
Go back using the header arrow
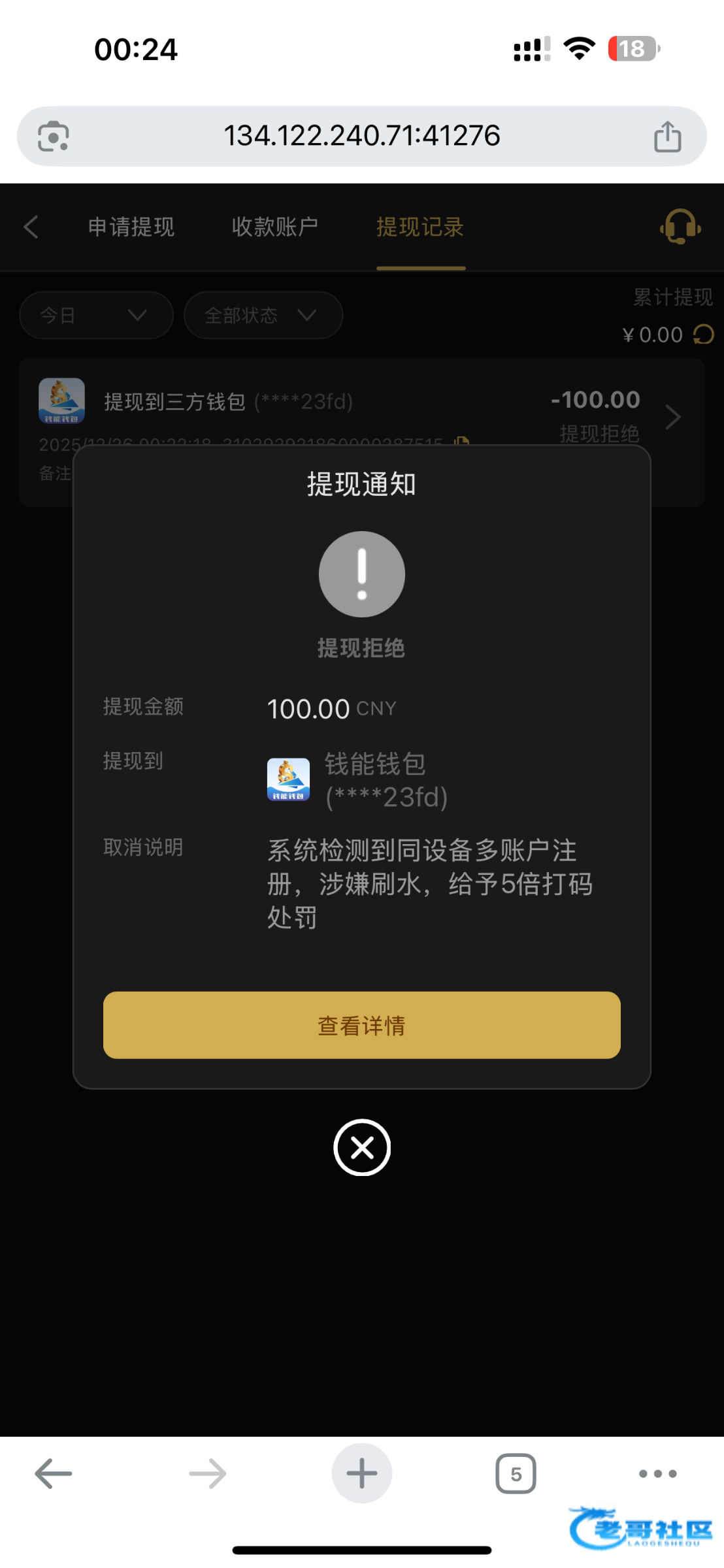click(31, 227)
